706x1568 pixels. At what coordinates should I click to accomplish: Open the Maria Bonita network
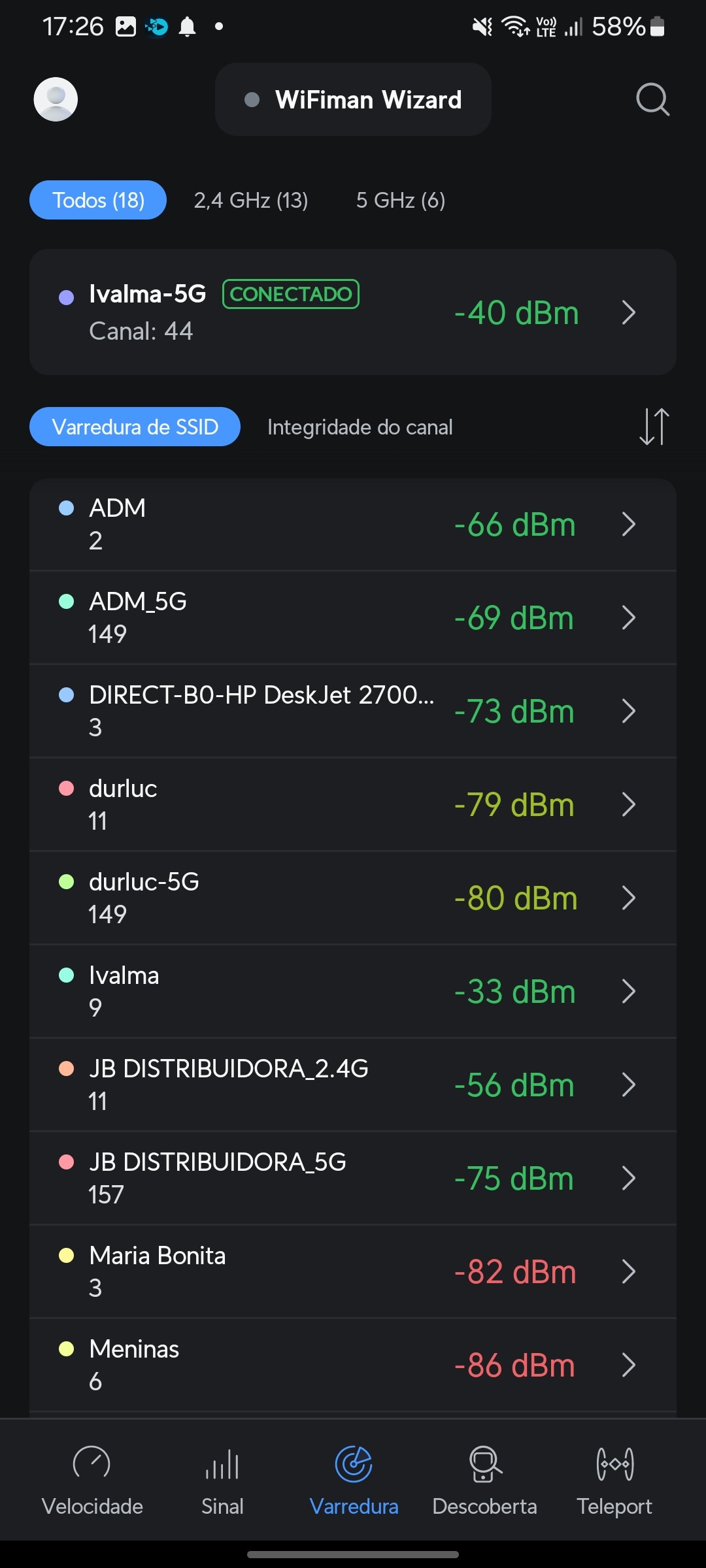pyautogui.click(x=353, y=1272)
